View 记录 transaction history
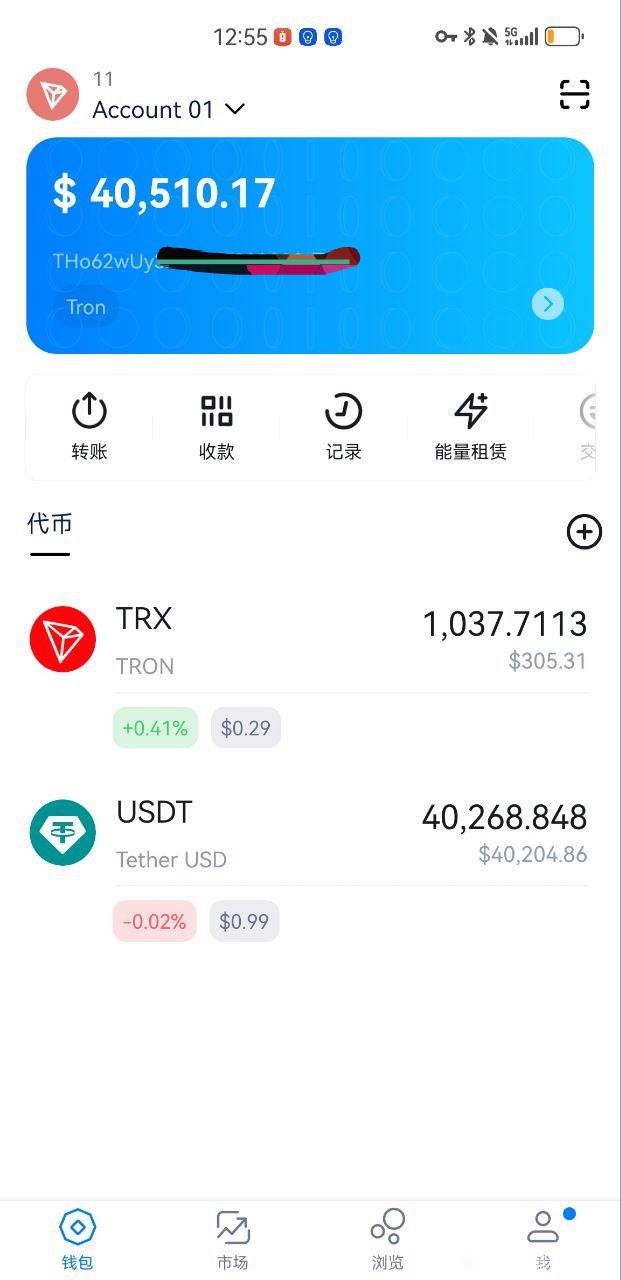 [x=343, y=427]
